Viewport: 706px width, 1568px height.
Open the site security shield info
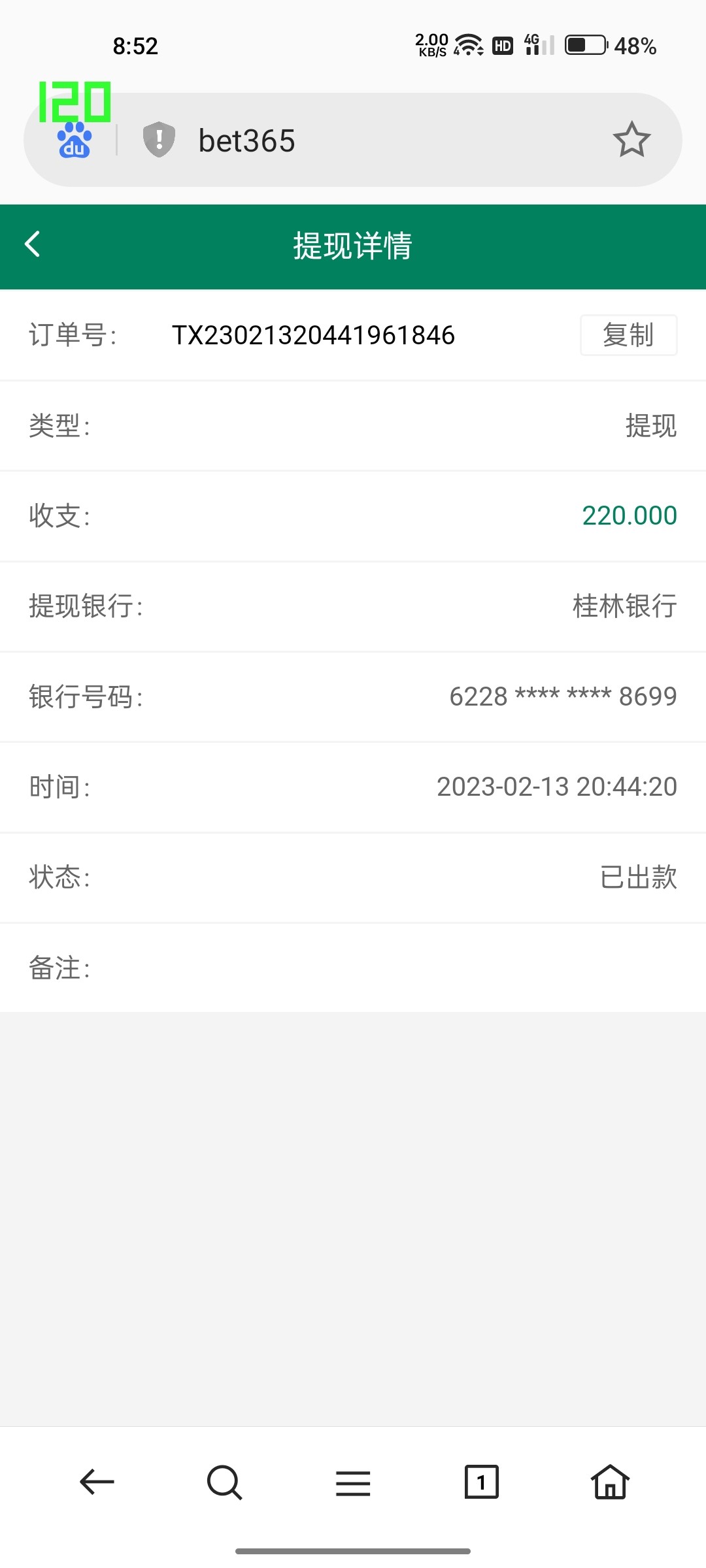[x=159, y=140]
